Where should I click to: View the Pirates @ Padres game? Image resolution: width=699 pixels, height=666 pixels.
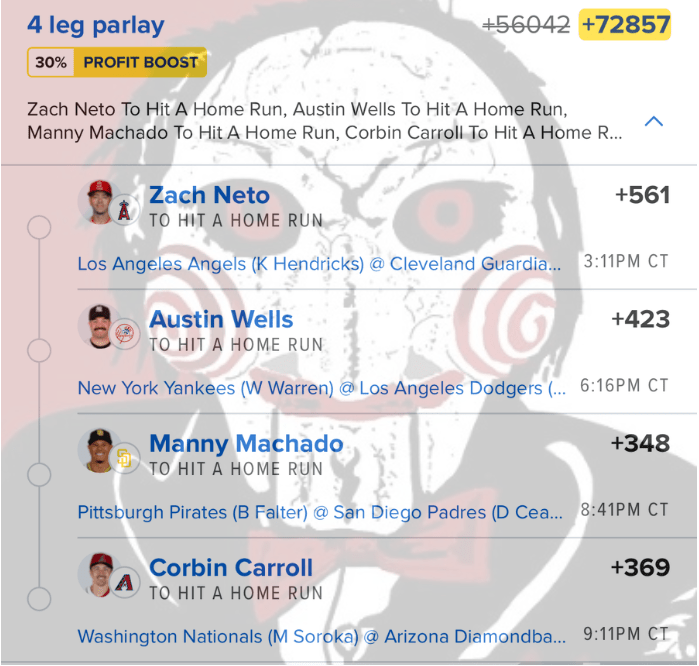pos(320,512)
